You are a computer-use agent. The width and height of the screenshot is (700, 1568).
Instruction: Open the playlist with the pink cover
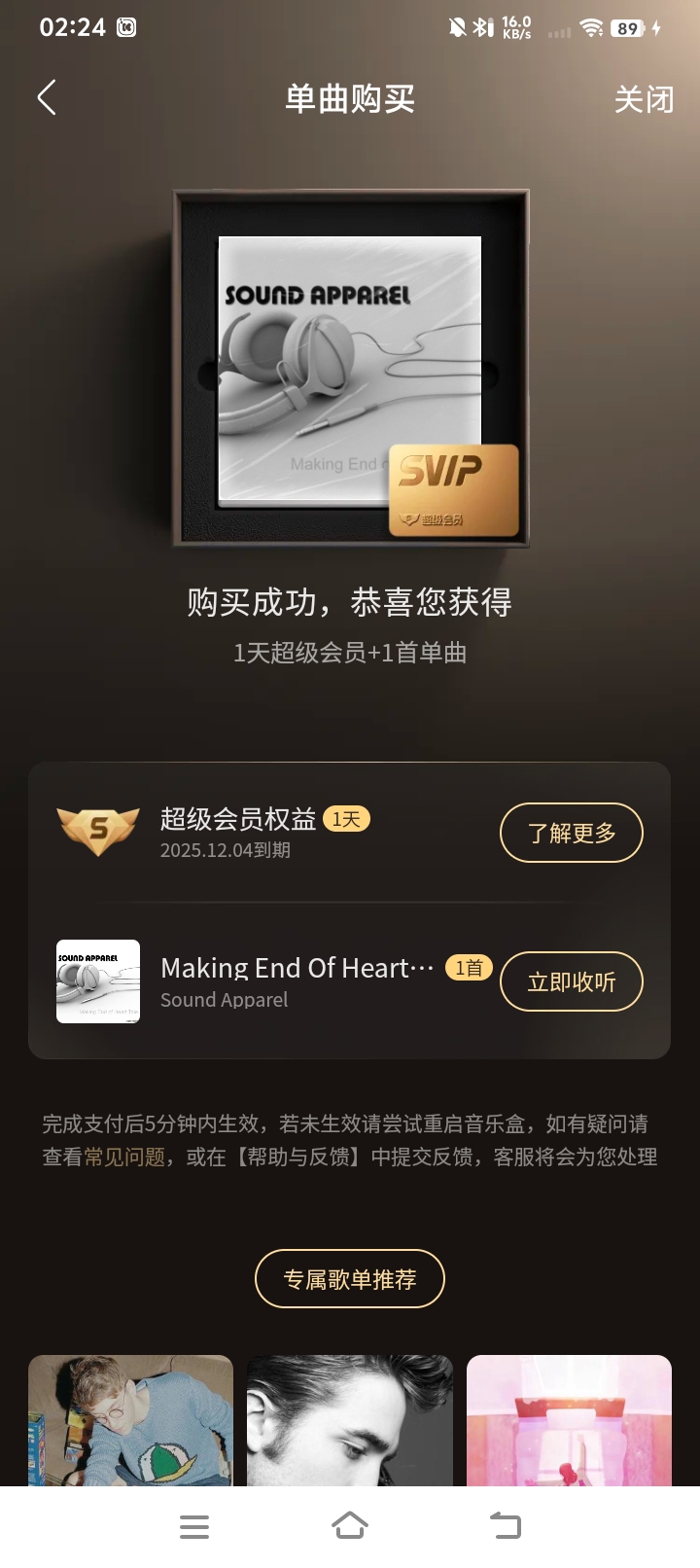click(569, 1420)
